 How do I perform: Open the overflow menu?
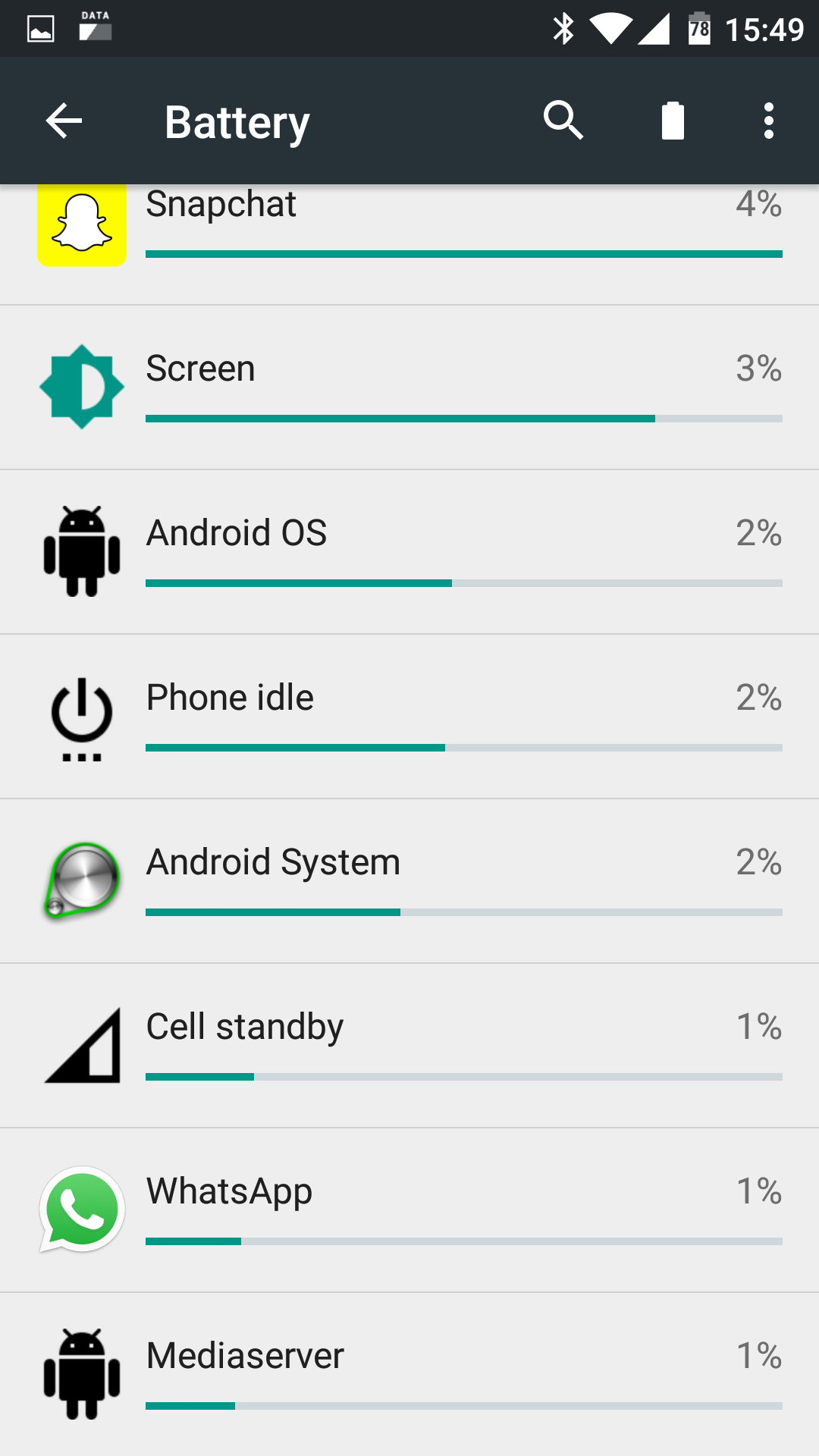(x=768, y=121)
